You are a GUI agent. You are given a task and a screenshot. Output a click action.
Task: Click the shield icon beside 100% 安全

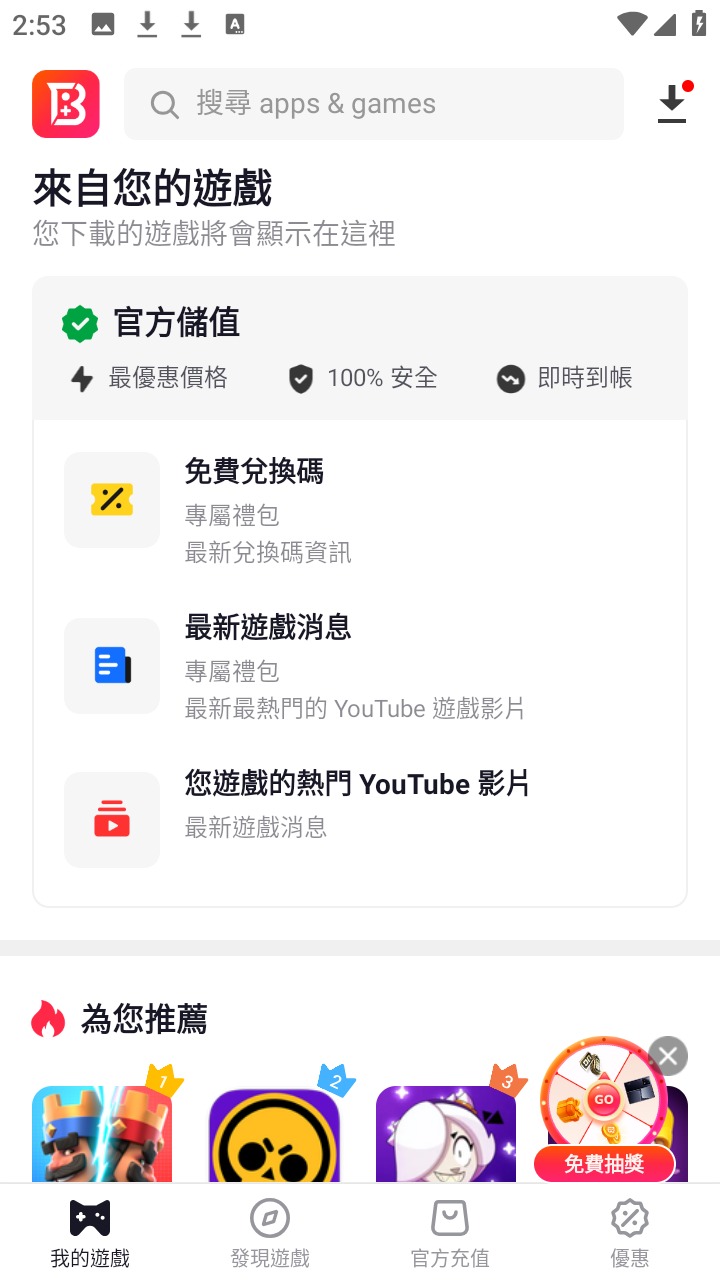tap(301, 378)
